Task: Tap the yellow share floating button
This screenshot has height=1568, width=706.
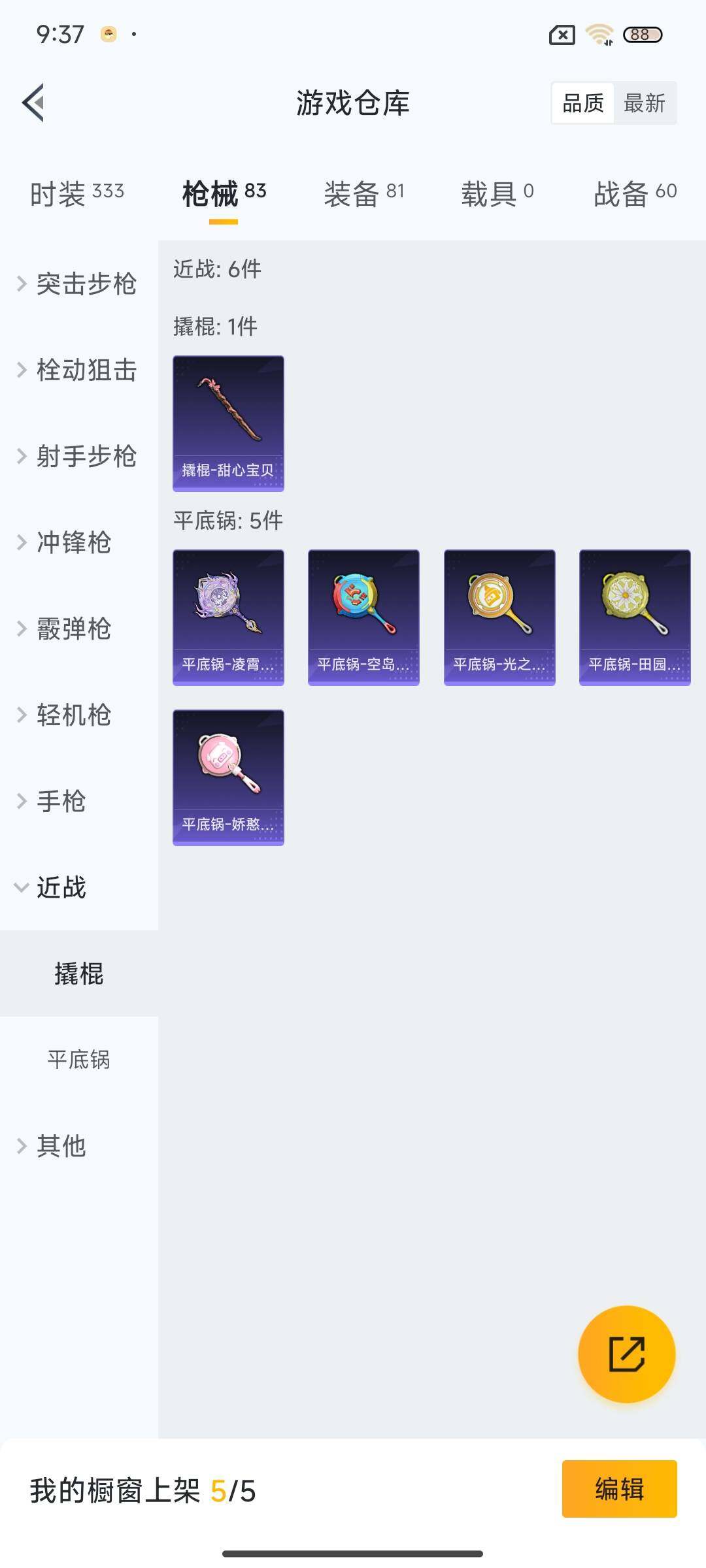Action: point(626,1354)
